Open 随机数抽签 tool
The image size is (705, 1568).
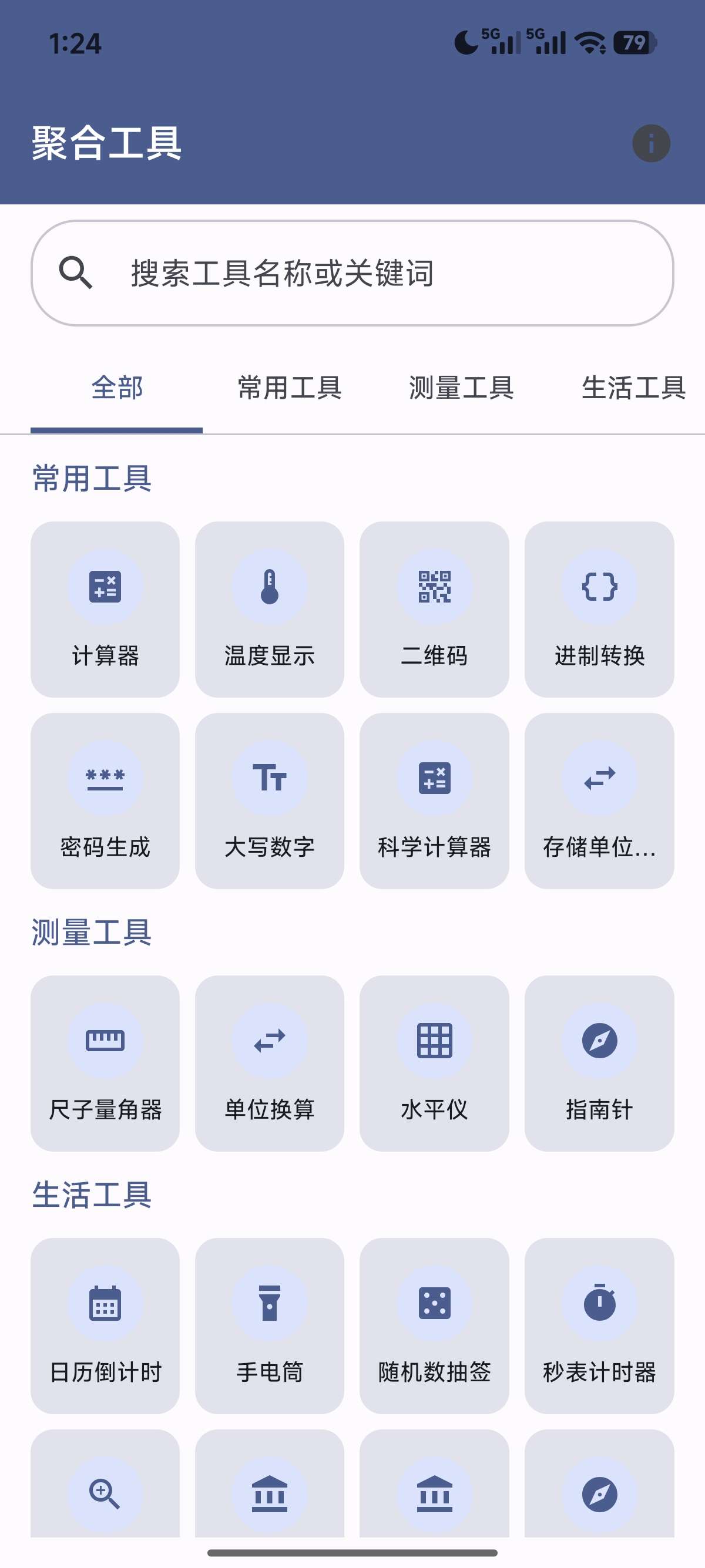click(434, 1325)
